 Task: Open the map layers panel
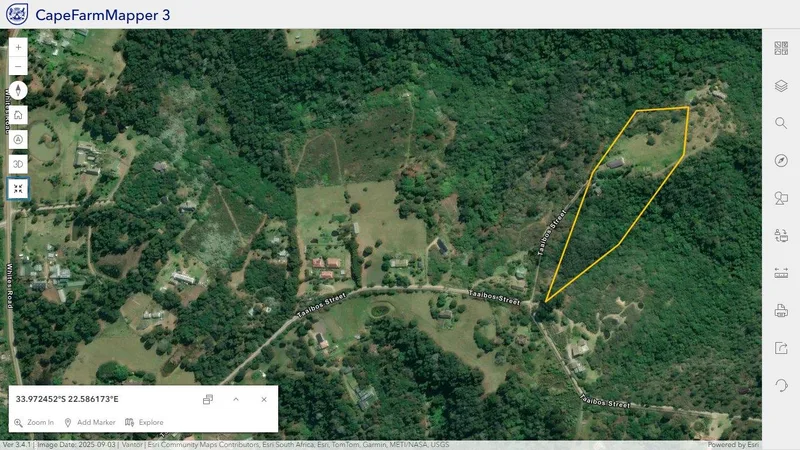(x=781, y=86)
